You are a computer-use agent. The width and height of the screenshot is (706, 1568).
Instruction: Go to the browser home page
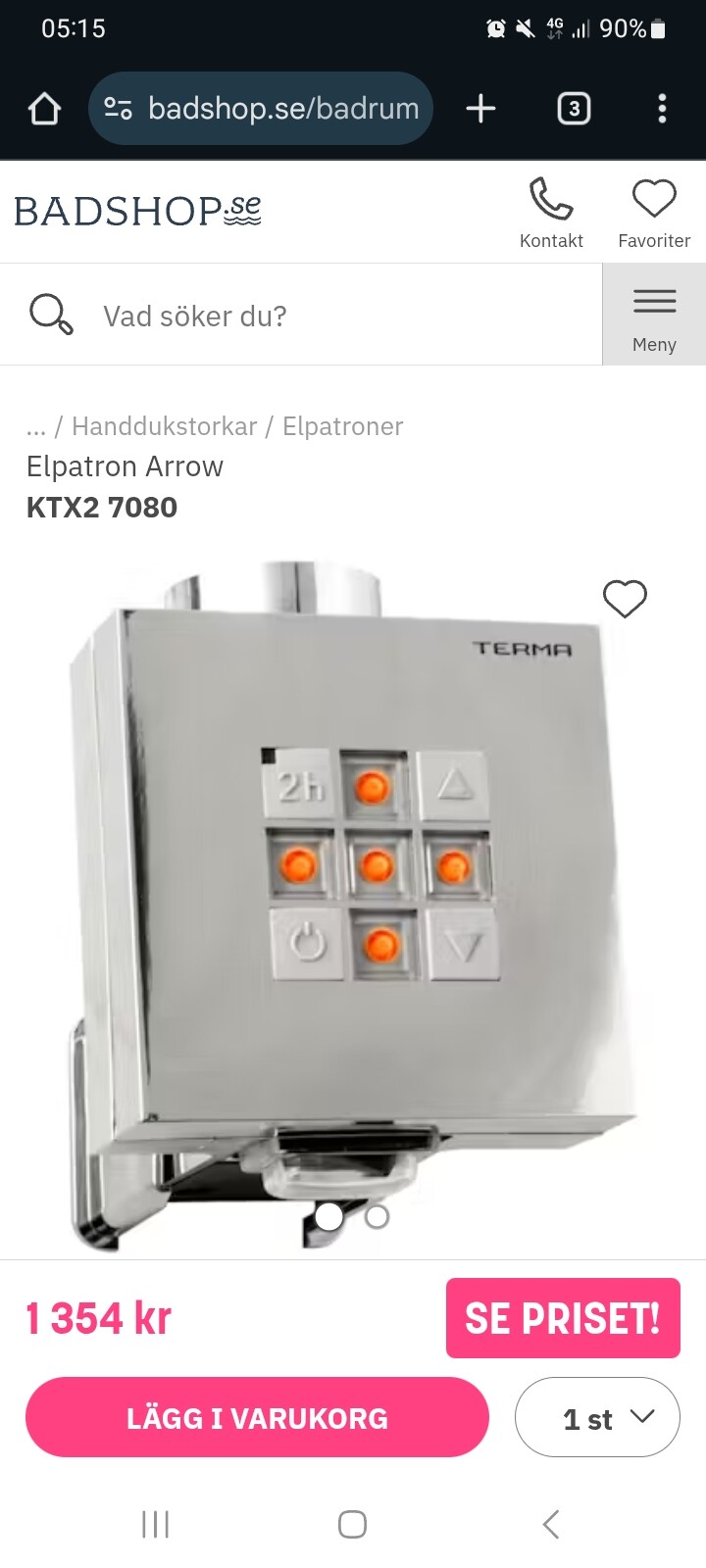(x=44, y=109)
